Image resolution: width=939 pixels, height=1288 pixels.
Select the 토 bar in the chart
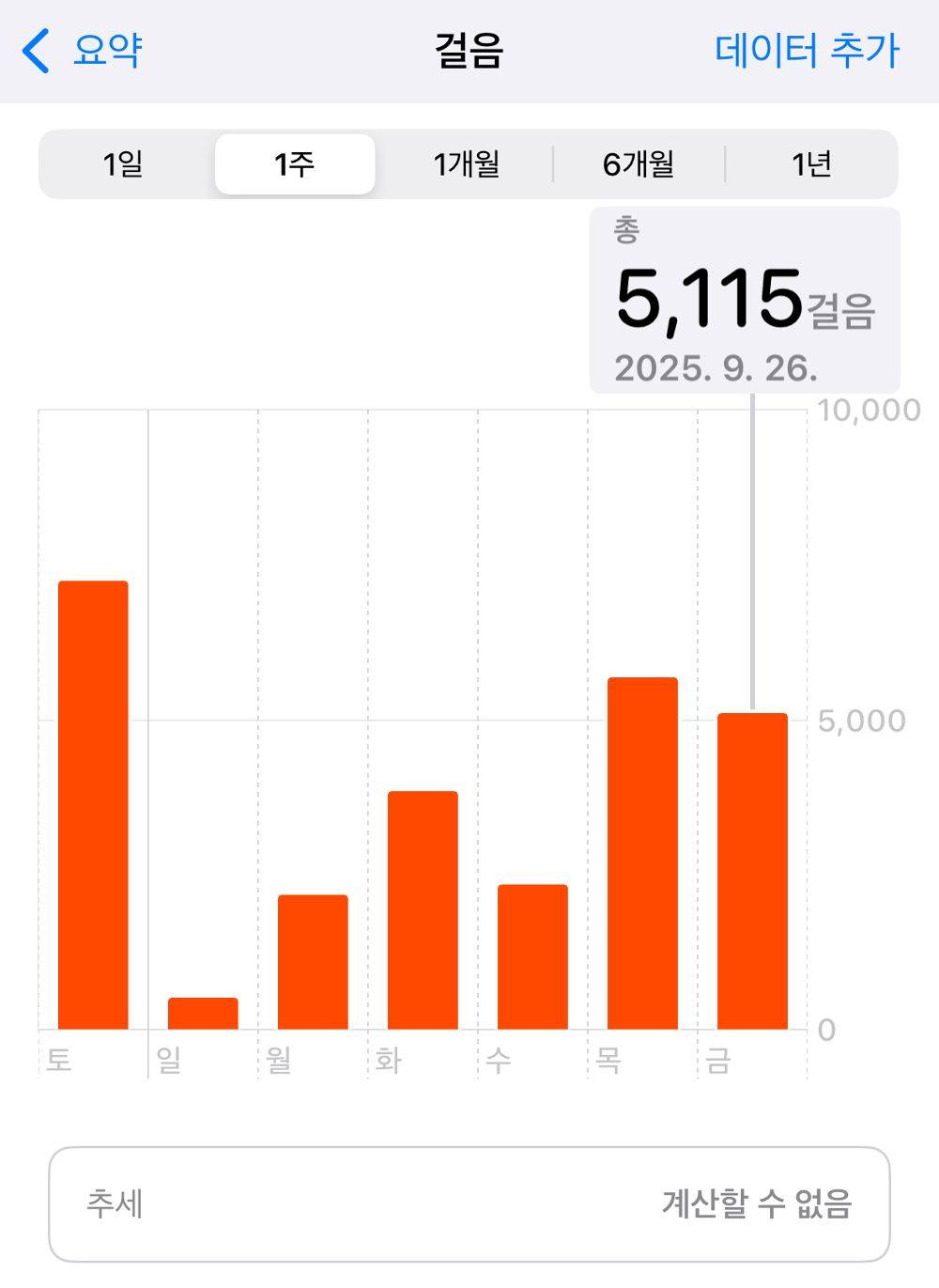coord(93,805)
